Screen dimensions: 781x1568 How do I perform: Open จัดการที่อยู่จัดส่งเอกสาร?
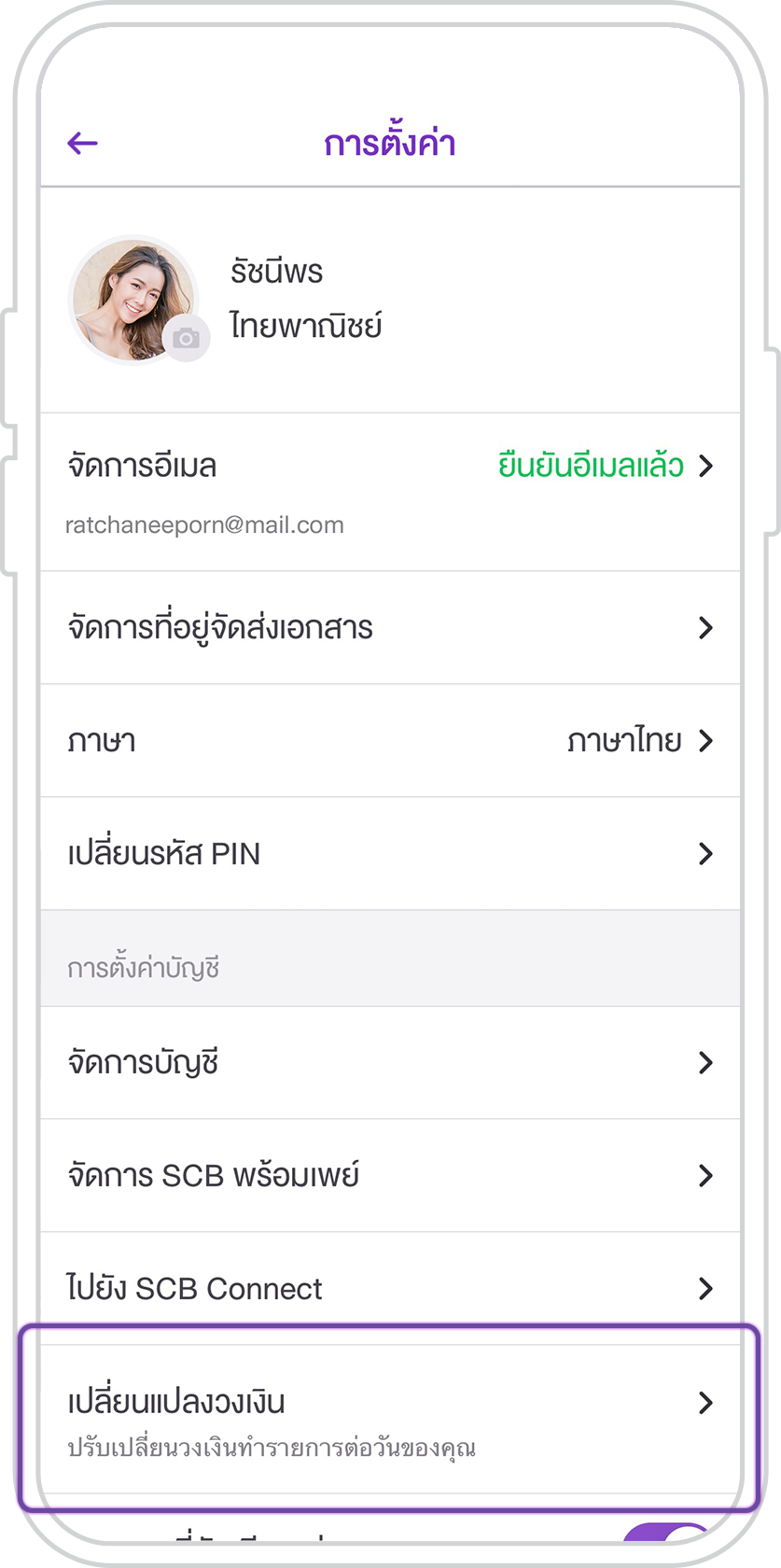390,627
